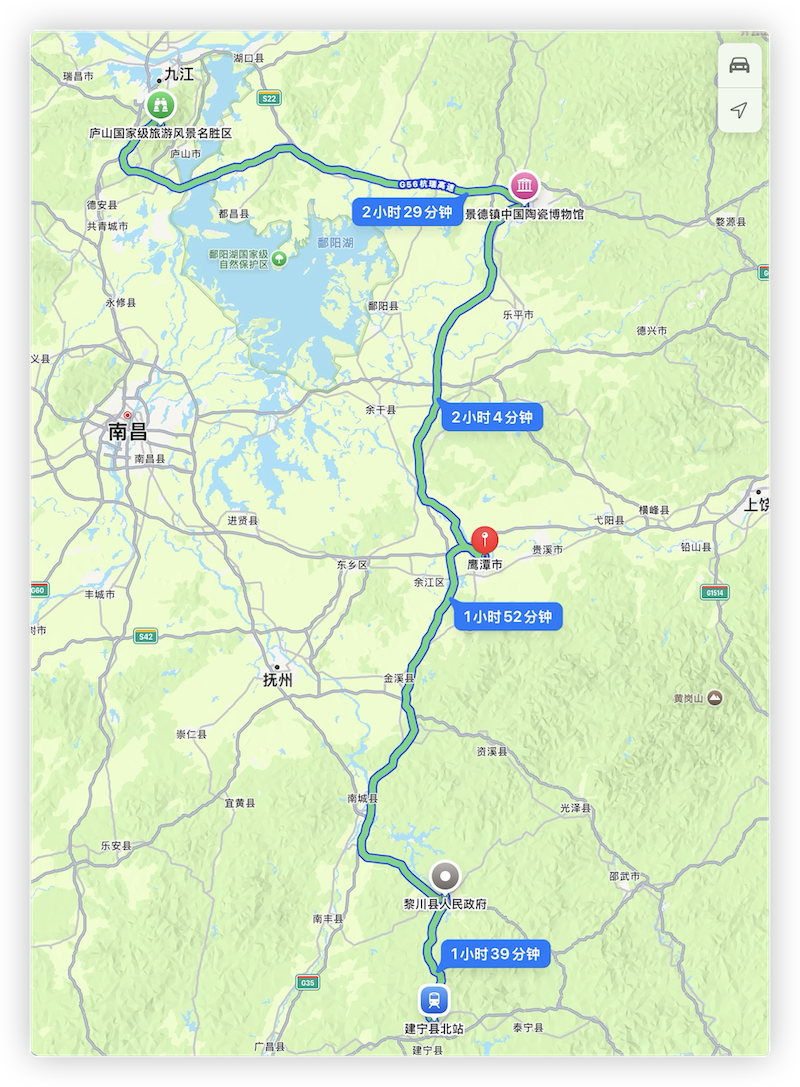Viewport: 800px width, 1087px height.
Task: Open the 建宁县北站 train station marker
Action: coord(434,999)
